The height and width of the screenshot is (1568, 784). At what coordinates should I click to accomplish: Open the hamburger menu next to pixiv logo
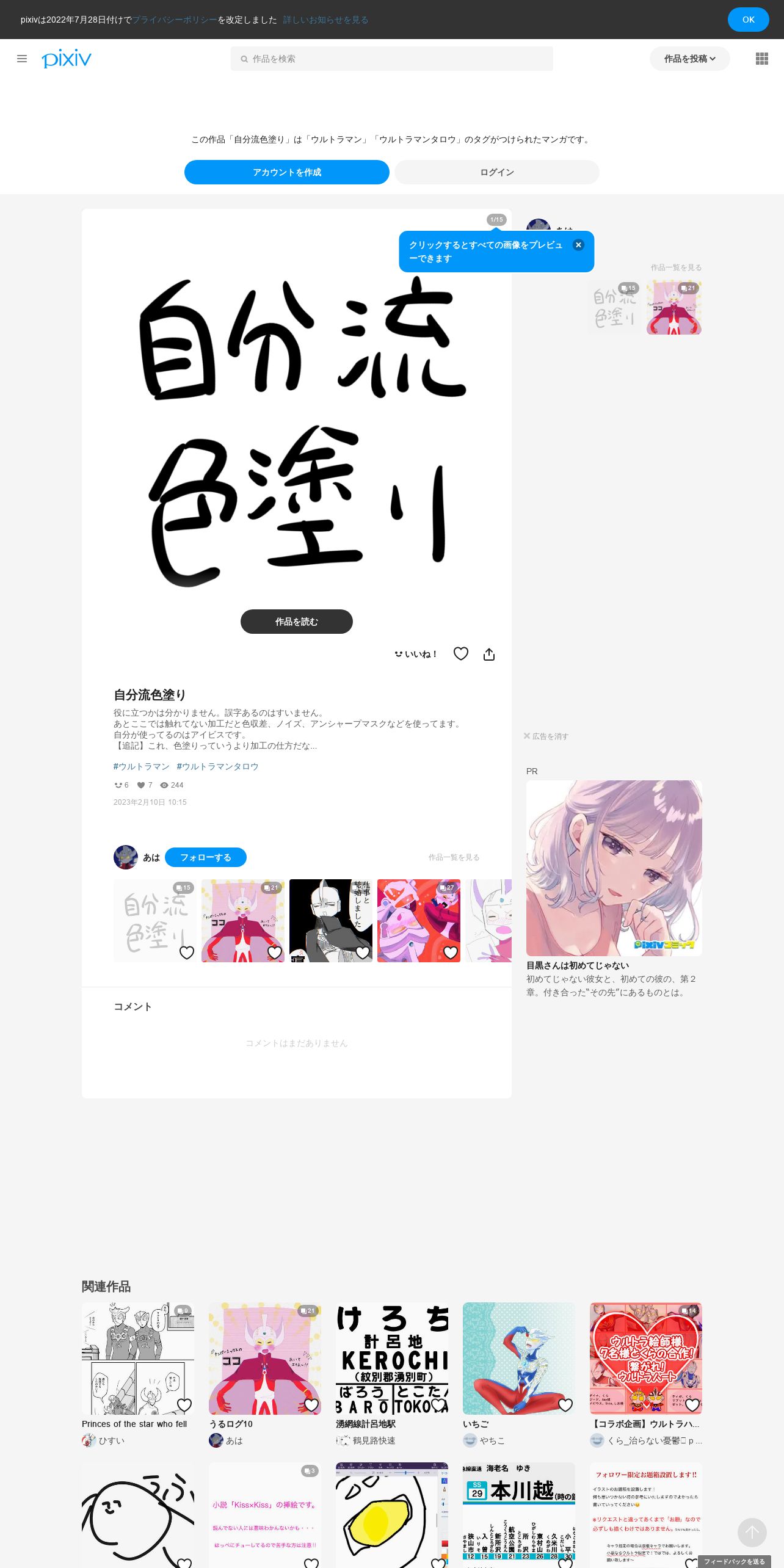(x=22, y=59)
